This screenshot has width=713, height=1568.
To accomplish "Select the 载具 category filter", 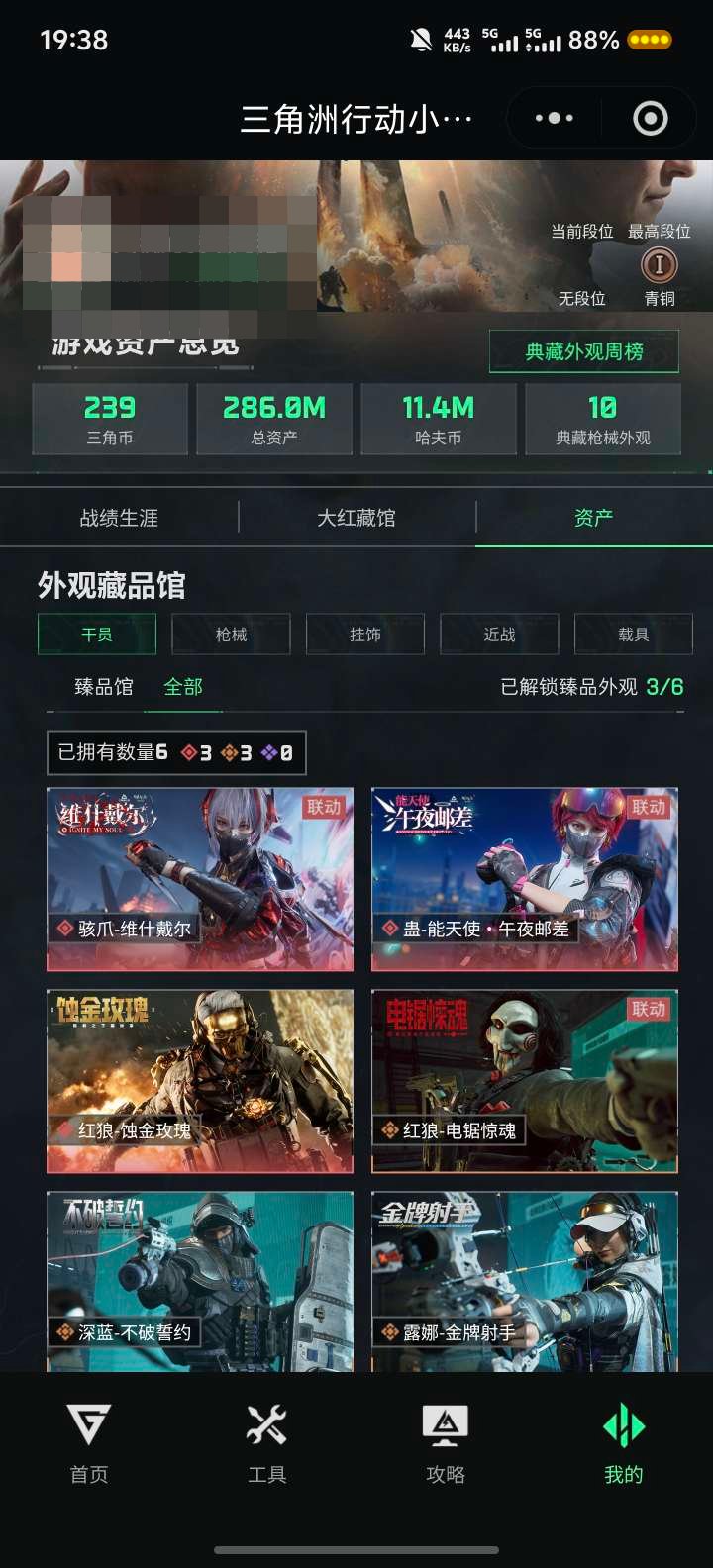I will (x=634, y=635).
